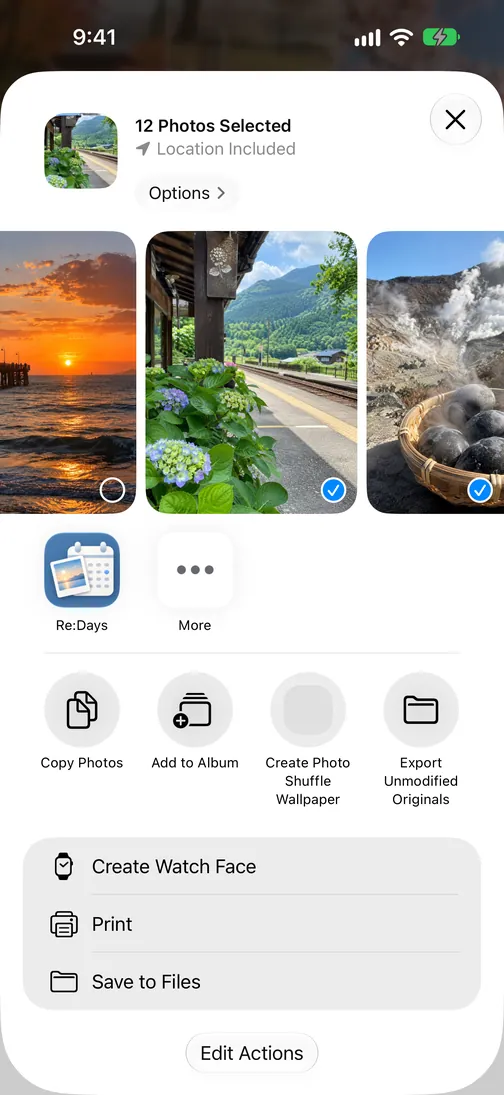Tap Edit Actions
This screenshot has width=504, height=1095.
pyautogui.click(x=252, y=1052)
